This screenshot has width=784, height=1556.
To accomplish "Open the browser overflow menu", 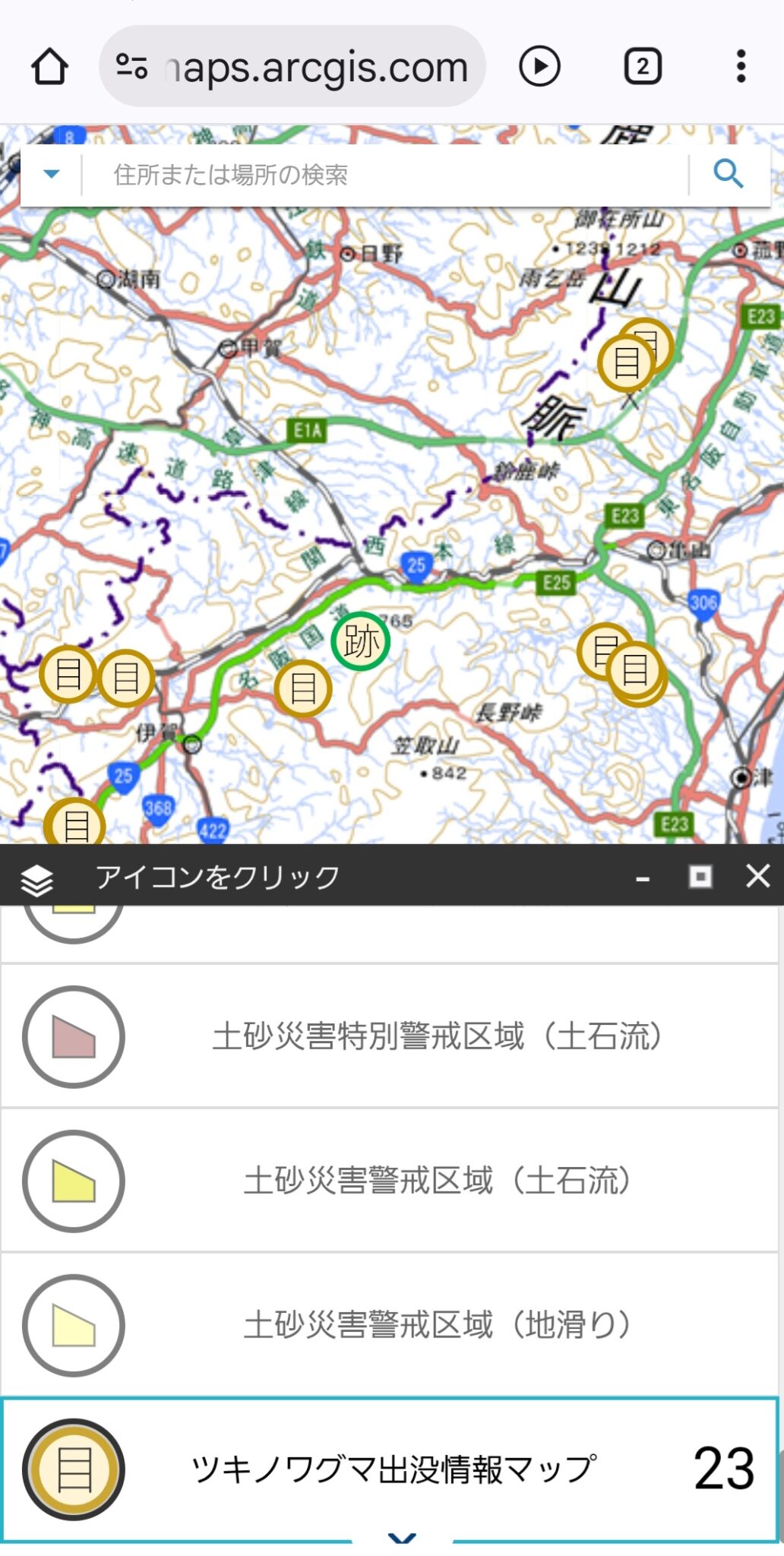I will 741,67.
